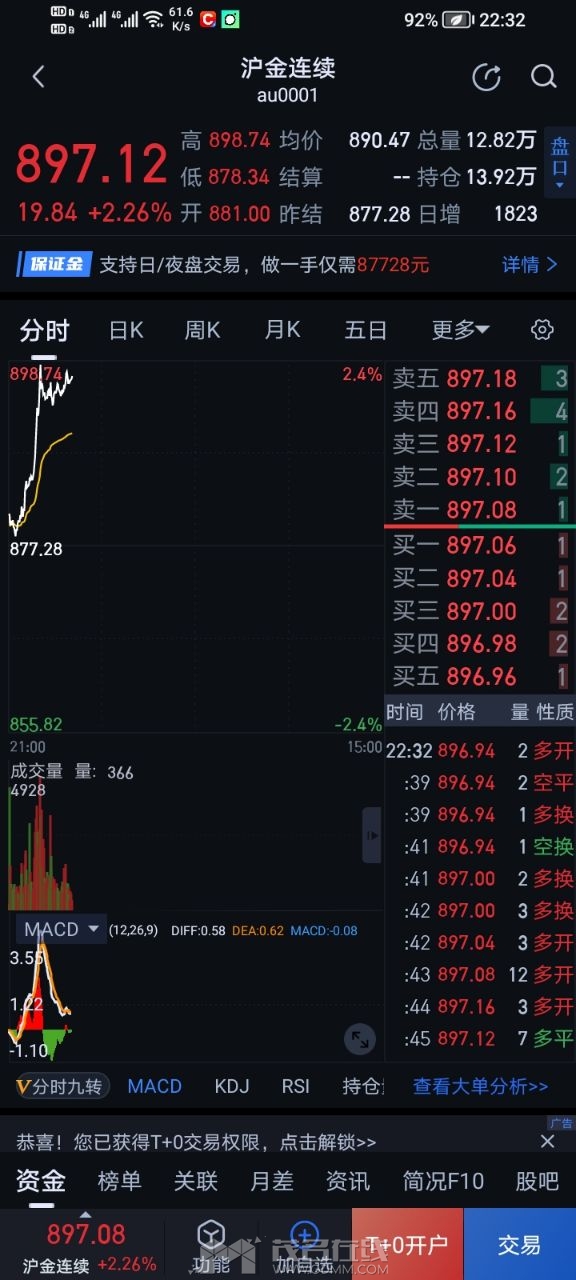Switch to the 周K chart tab
The height and width of the screenshot is (1280, 576).
(203, 330)
